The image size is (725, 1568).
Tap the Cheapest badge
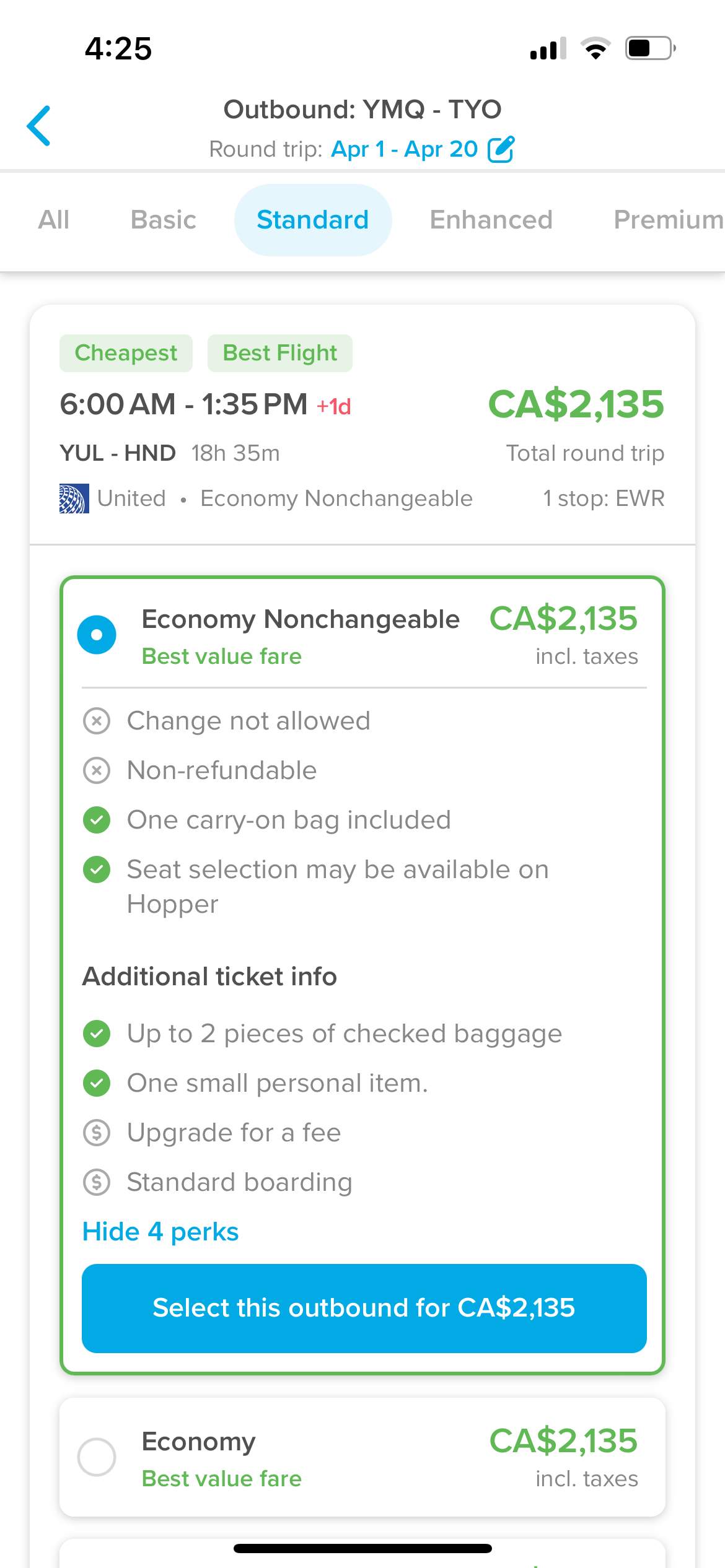tap(126, 352)
